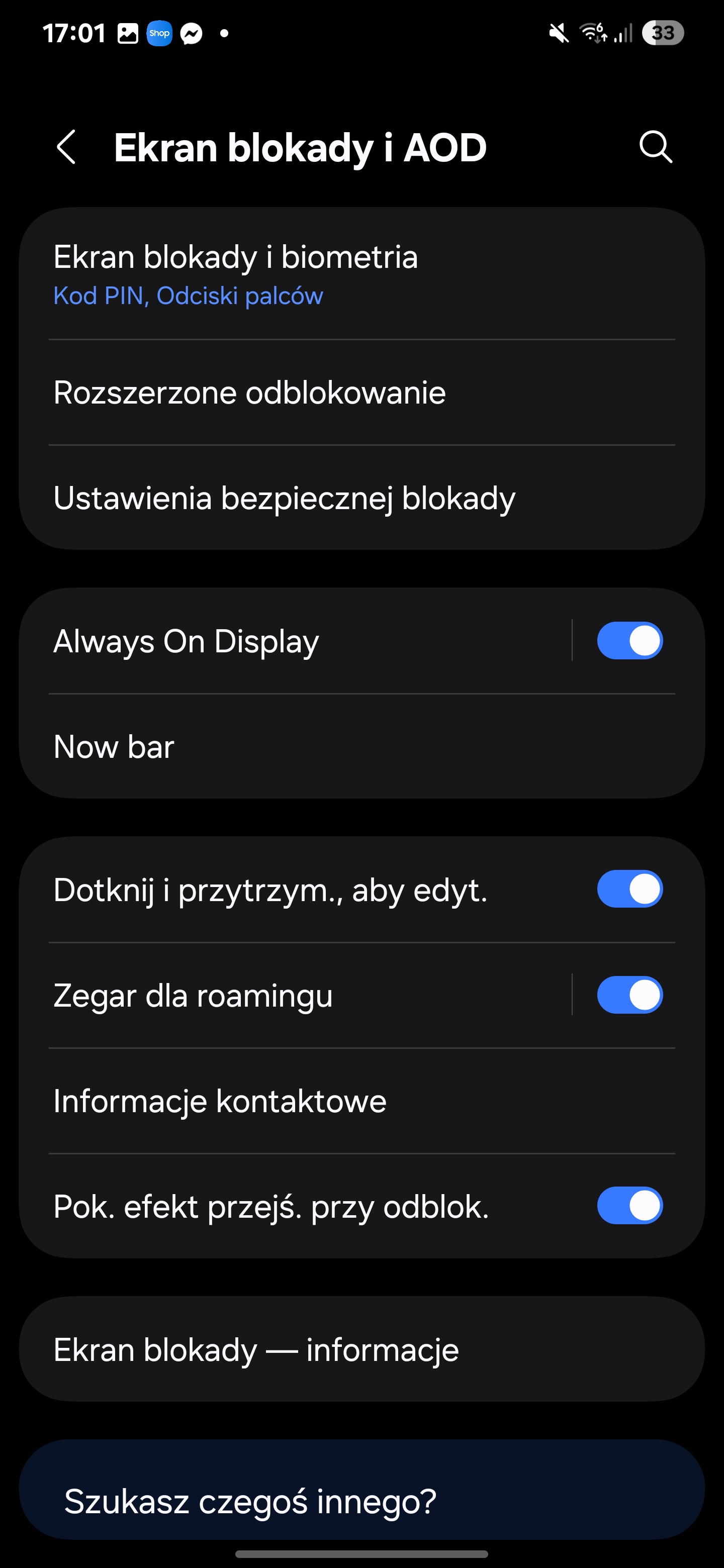Screen dimensions: 724x1568
Task: Open Ekran blokady i biometria
Action: click(x=361, y=274)
